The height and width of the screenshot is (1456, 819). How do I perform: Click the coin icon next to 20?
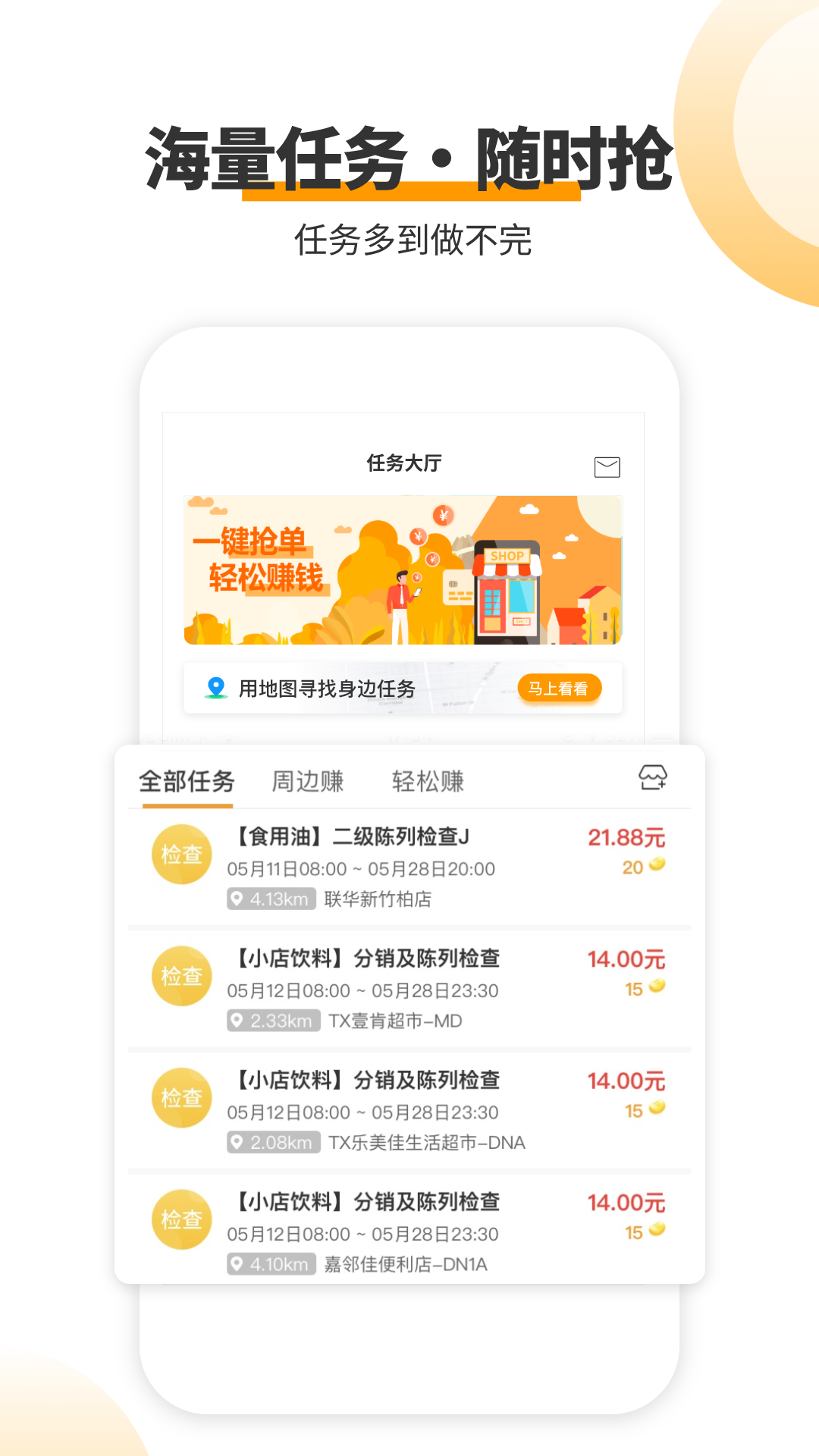(x=655, y=865)
